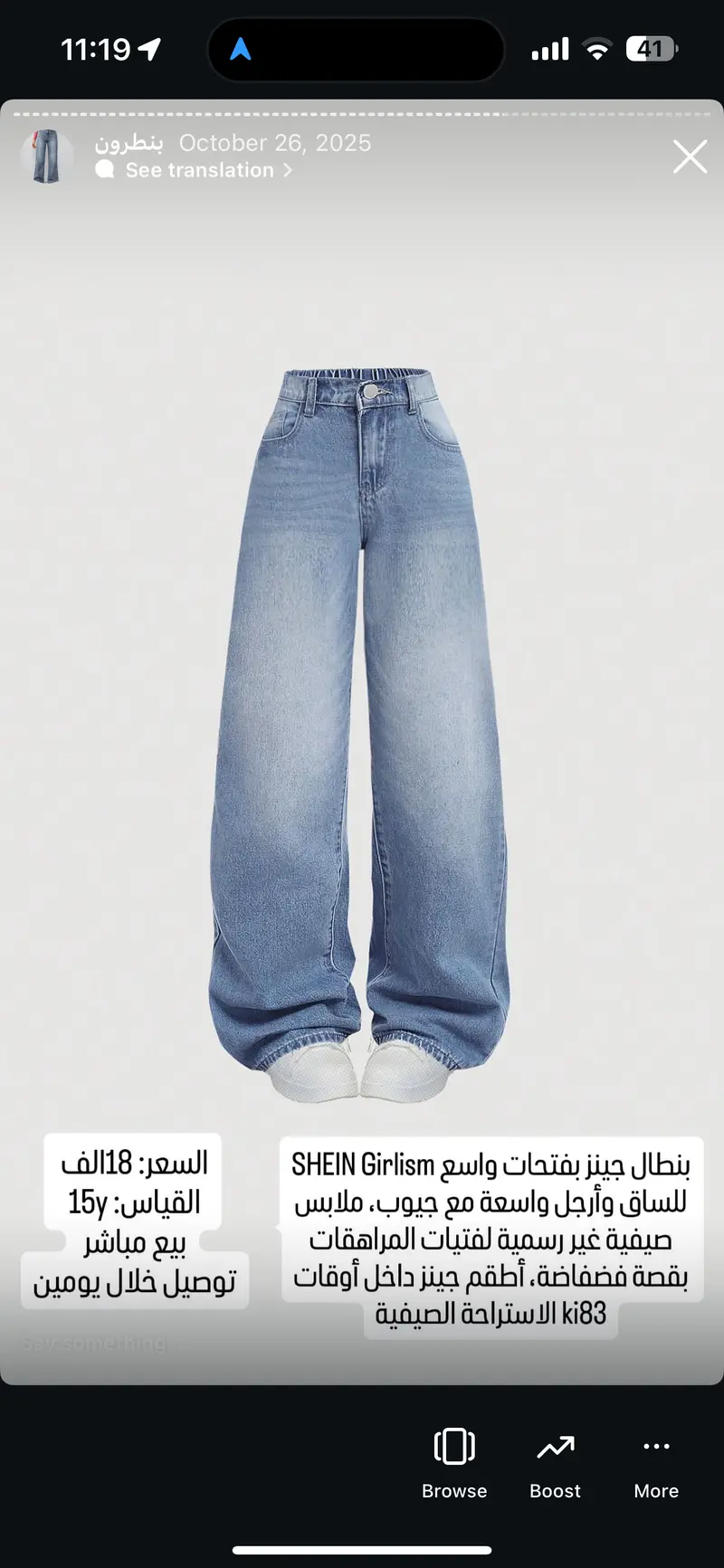Open Browse option
The width and height of the screenshot is (724, 1568).
point(454,1462)
